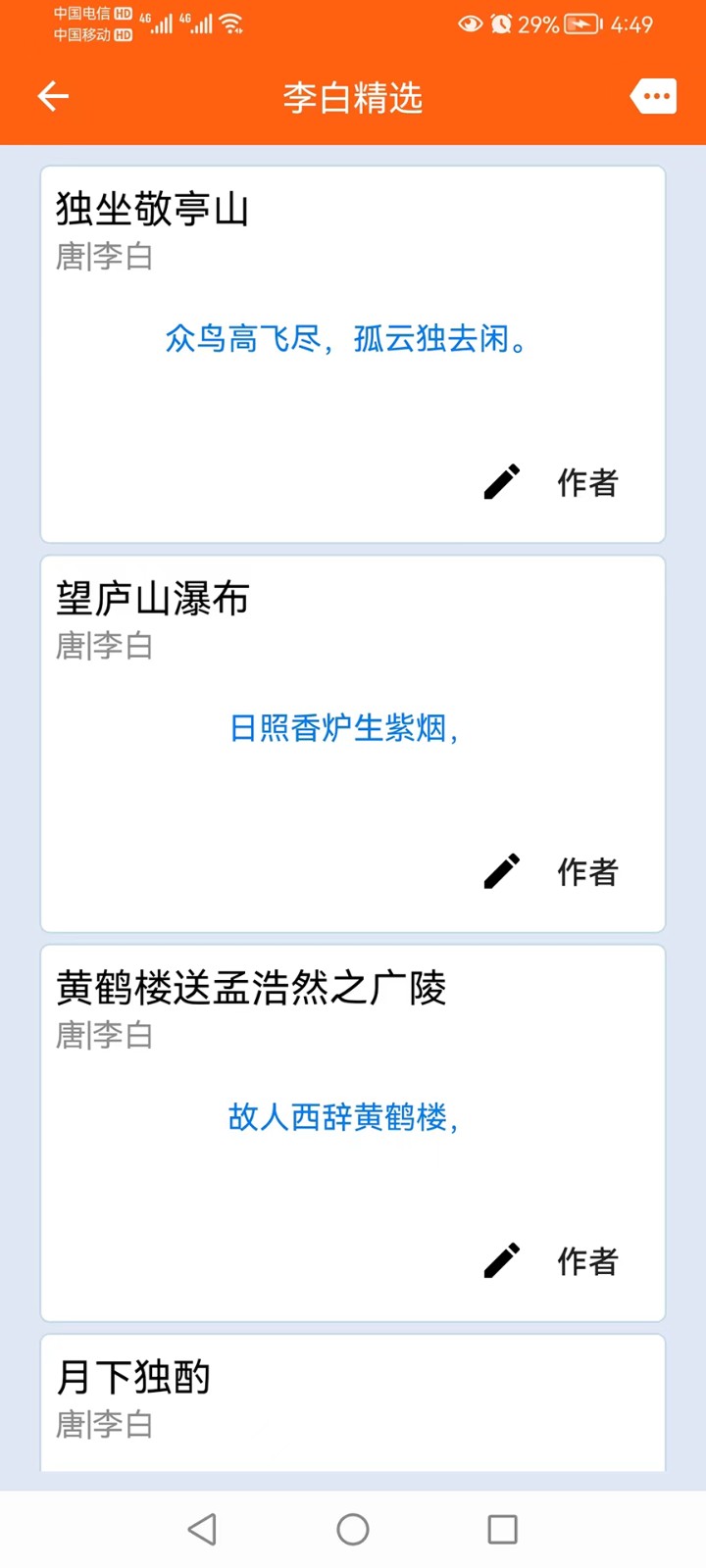Image resolution: width=706 pixels, height=1568 pixels.
Task: Open the more options menu icon
Action: (653, 96)
